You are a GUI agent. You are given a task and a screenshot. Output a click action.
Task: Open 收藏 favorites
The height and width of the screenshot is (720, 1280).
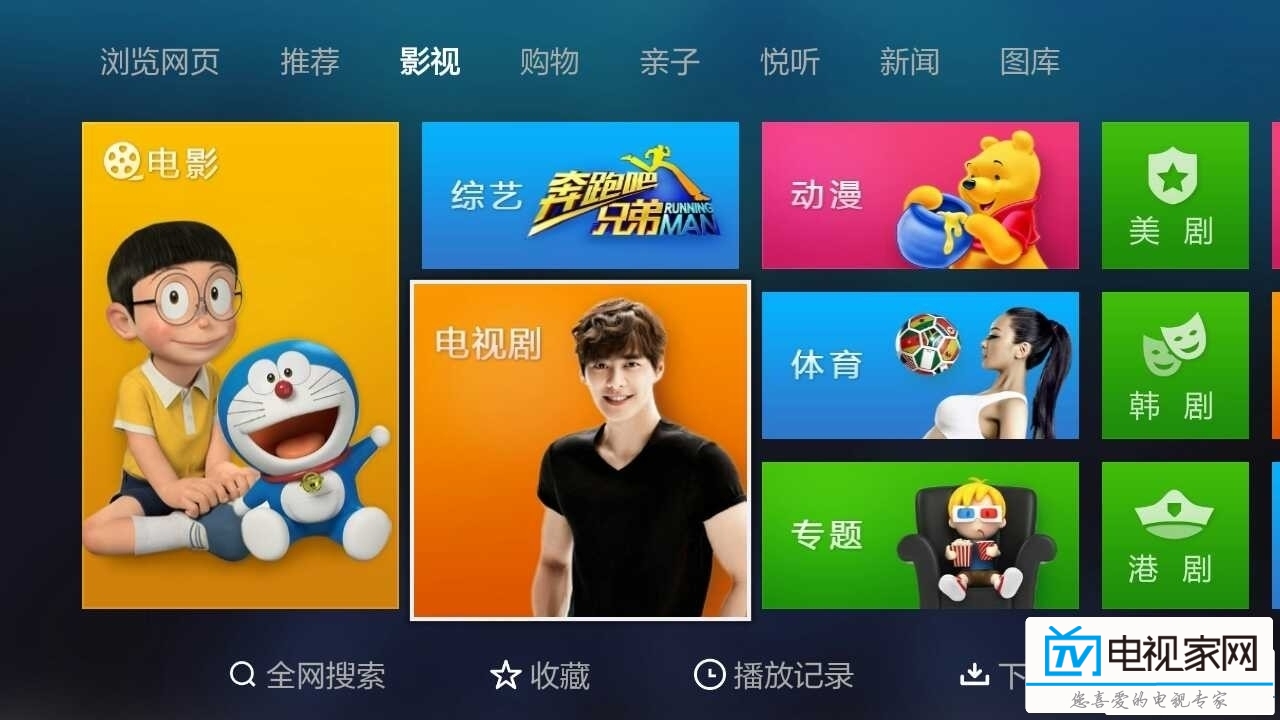541,676
